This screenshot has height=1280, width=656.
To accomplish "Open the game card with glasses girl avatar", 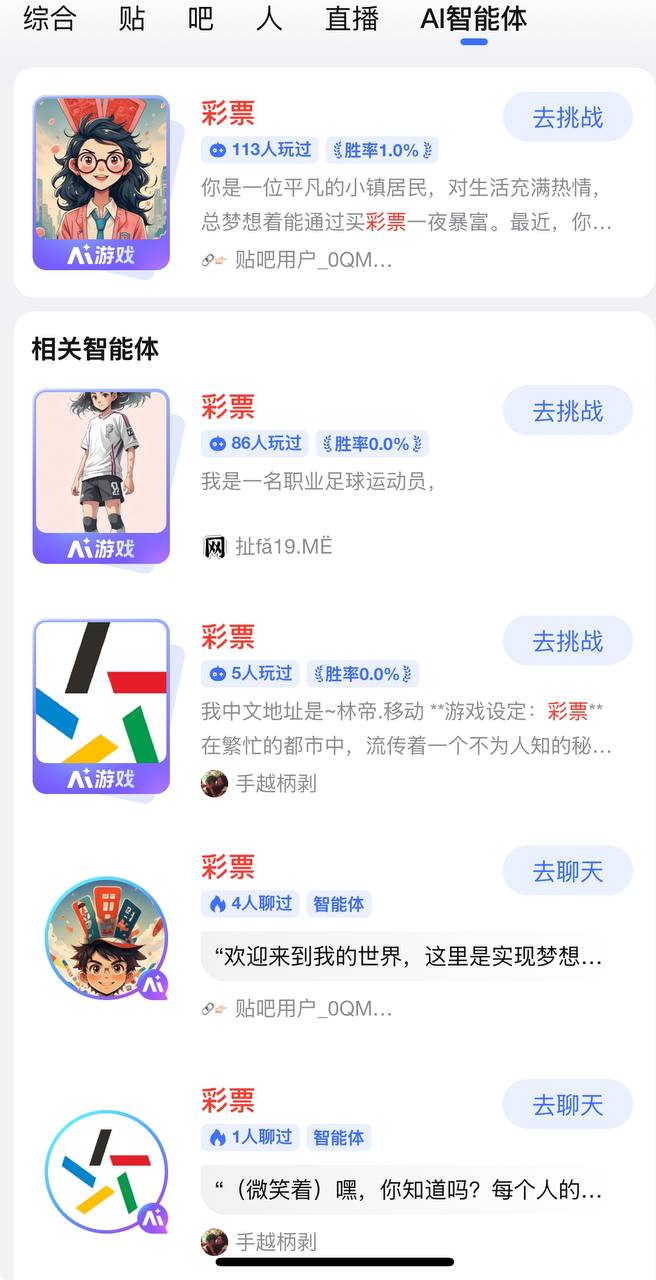I will pyautogui.click(x=101, y=182).
